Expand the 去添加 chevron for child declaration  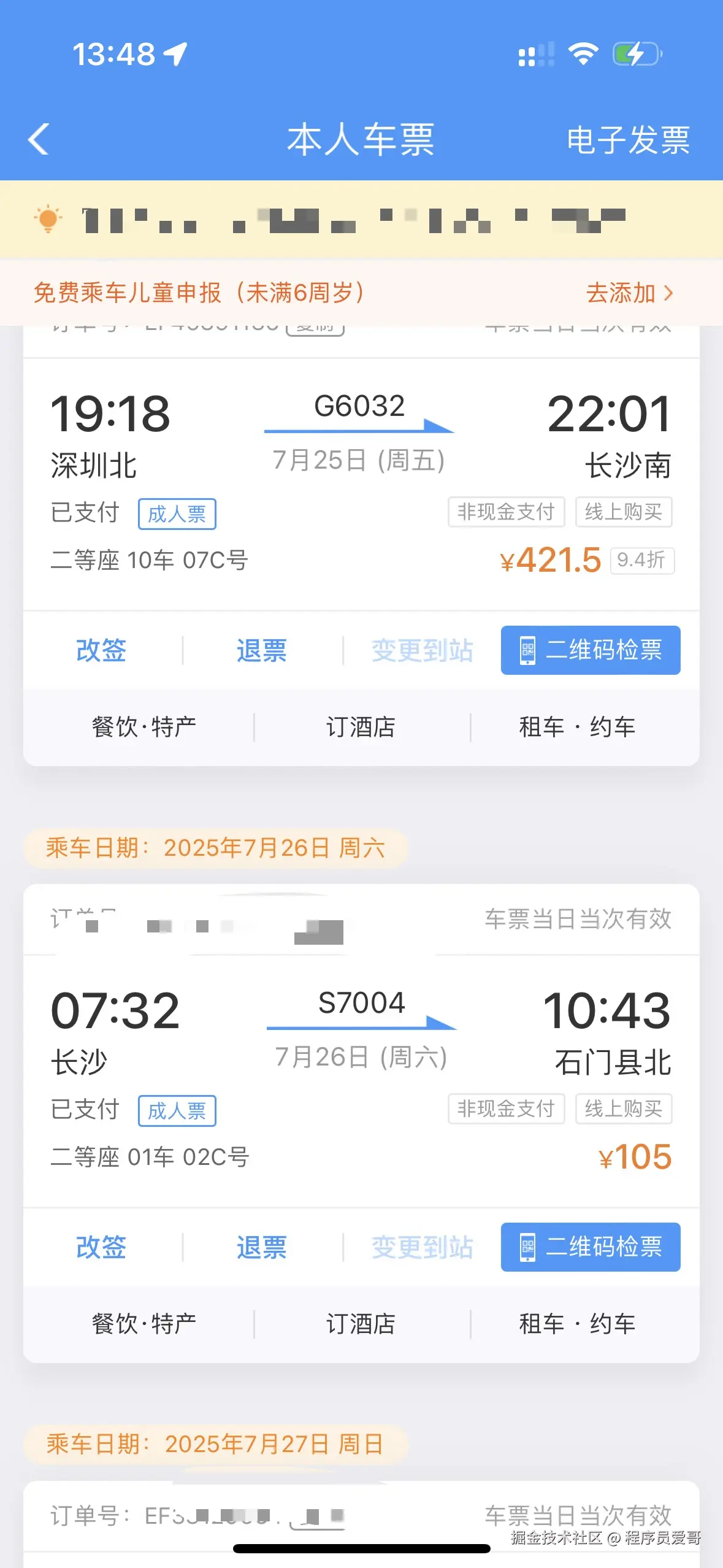[x=670, y=293]
